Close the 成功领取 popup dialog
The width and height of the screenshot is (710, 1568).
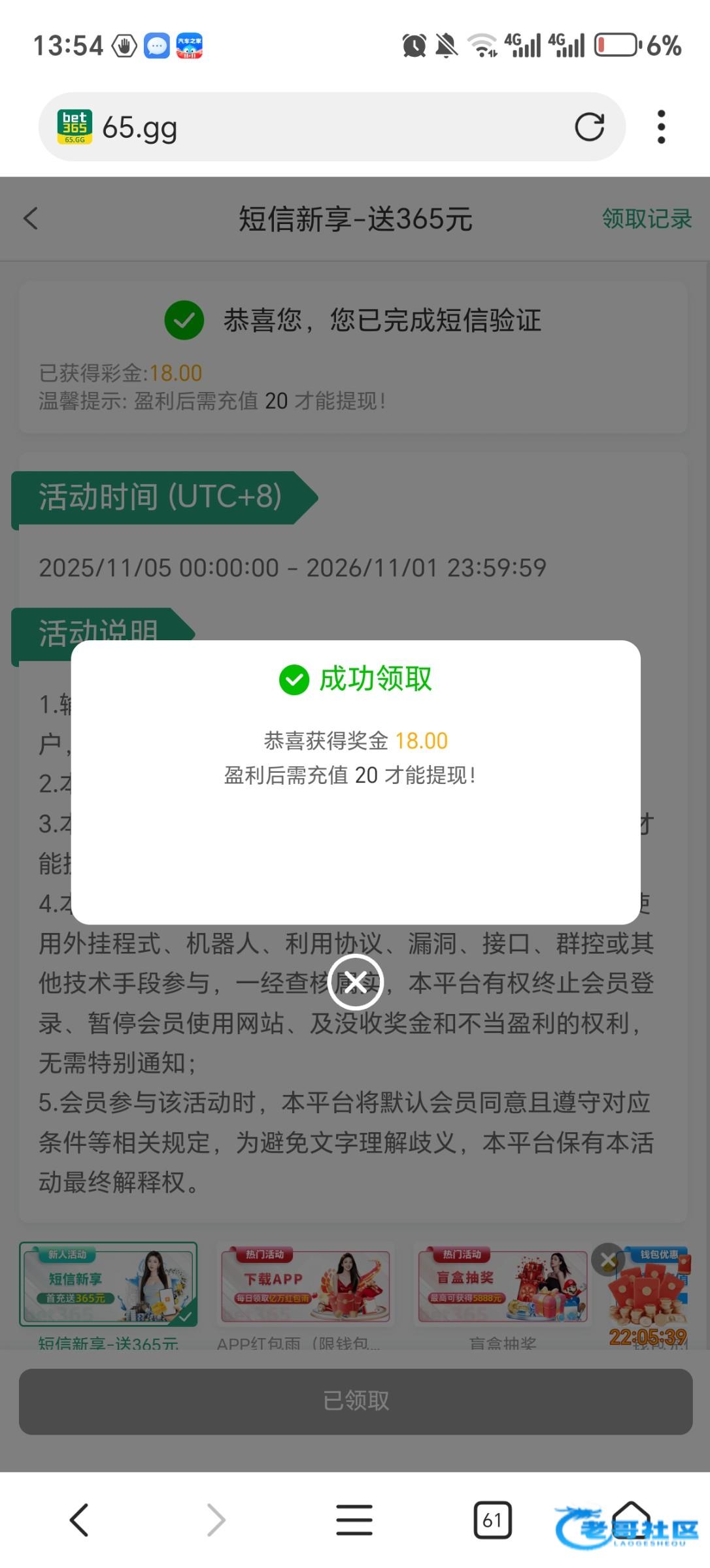[x=355, y=982]
